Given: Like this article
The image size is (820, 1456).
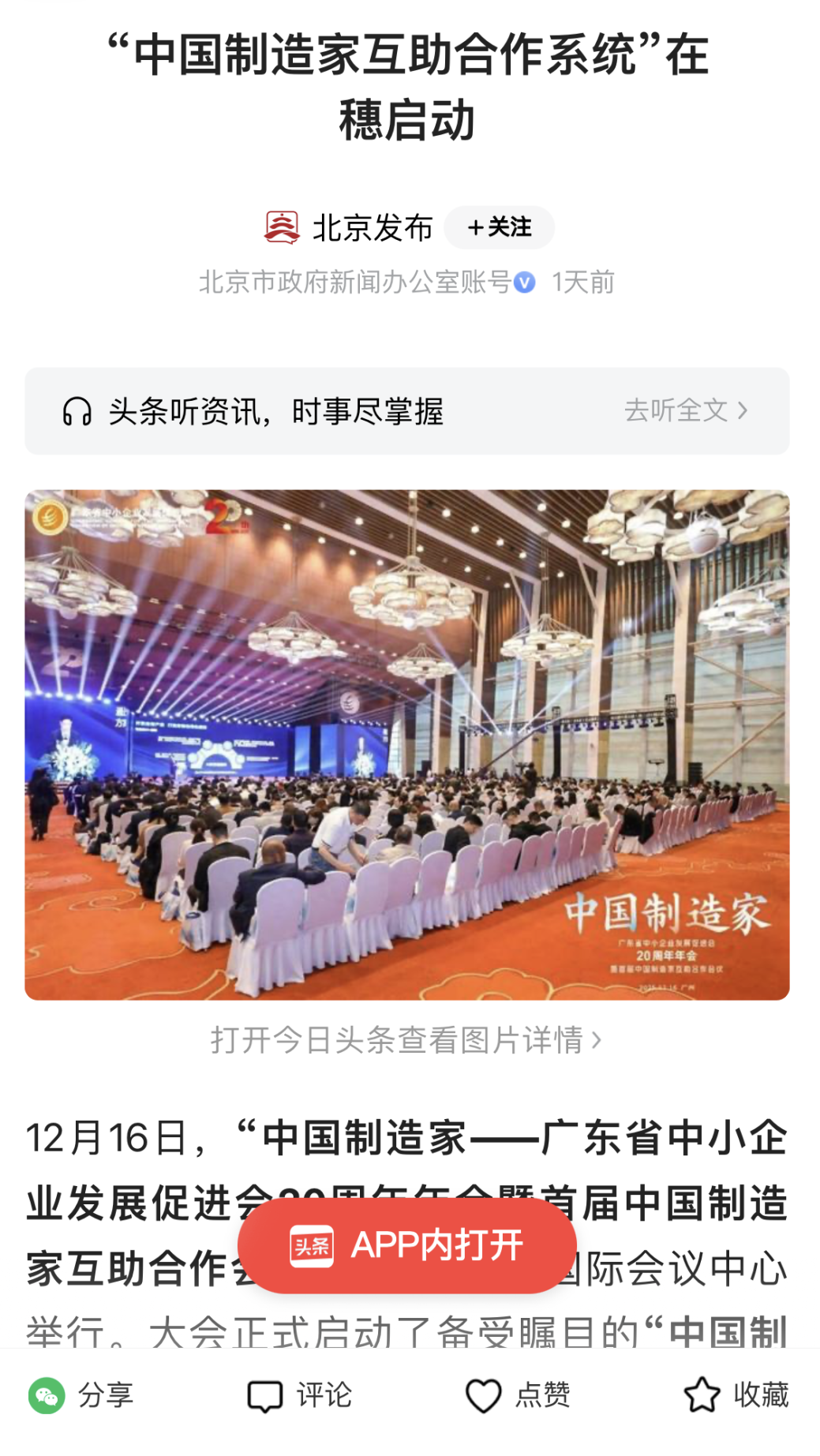Looking at the screenshot, I should (x=518, y=1395).
